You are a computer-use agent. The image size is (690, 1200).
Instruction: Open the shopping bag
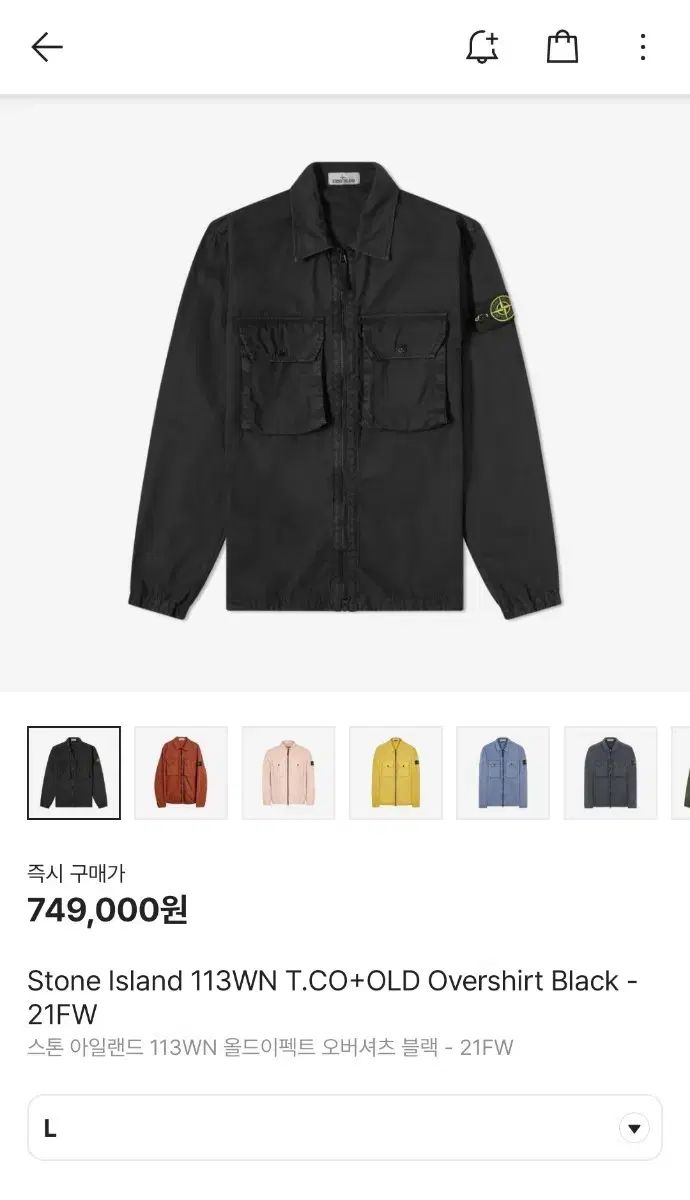coord(562,47)
